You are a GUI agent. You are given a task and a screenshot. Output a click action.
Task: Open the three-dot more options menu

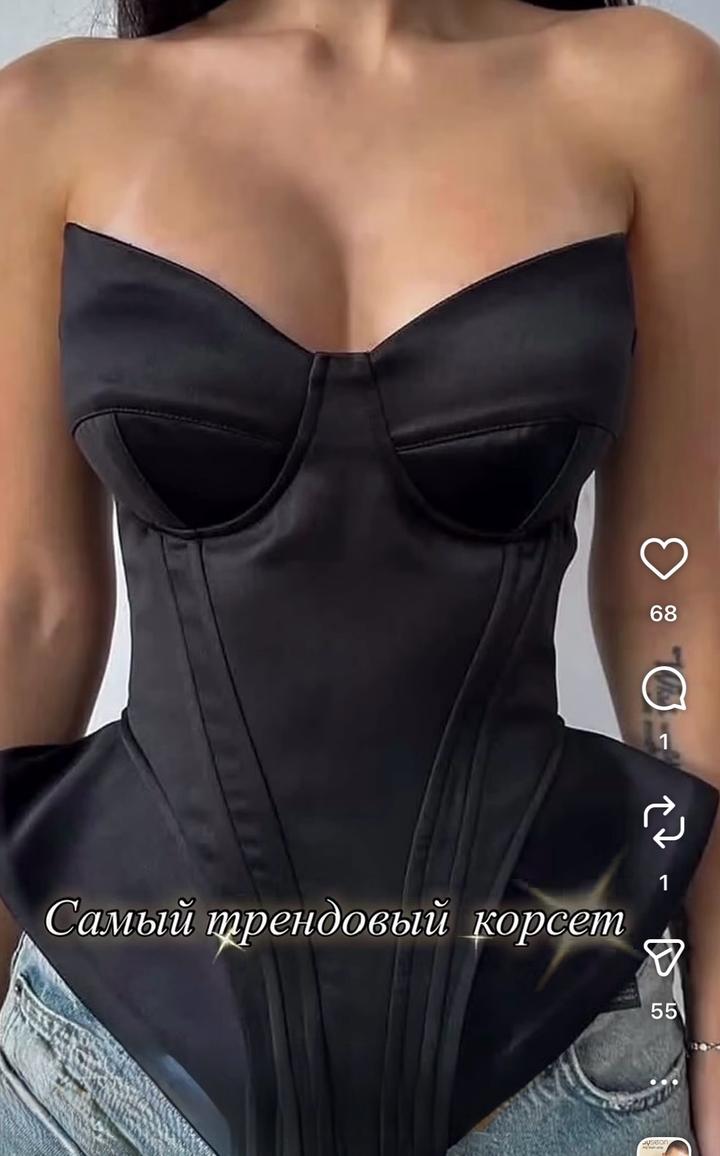point(664,1082)
